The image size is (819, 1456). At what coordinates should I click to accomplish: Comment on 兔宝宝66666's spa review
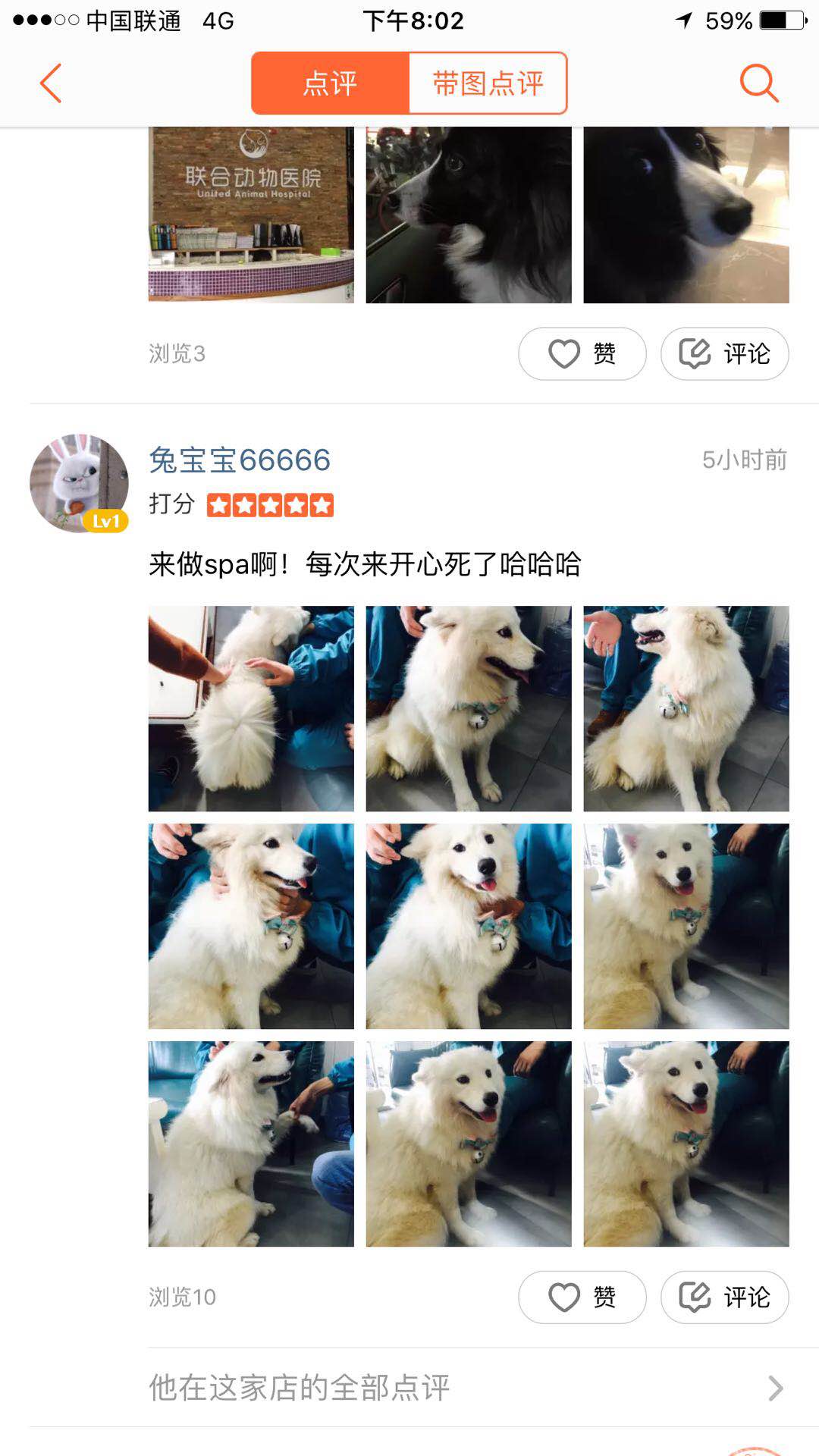(x=724, y=1297)
